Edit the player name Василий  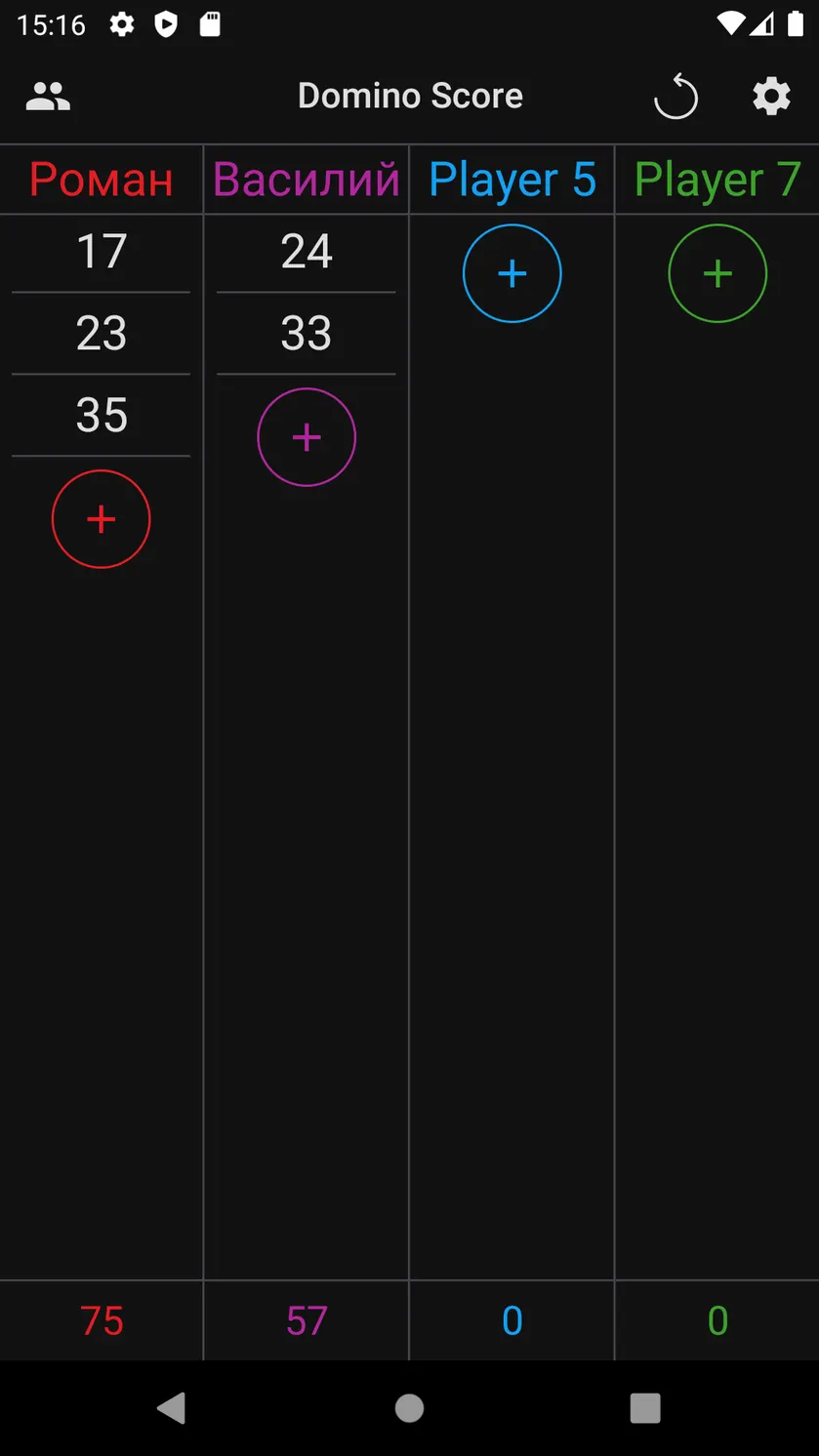[307, 180]
